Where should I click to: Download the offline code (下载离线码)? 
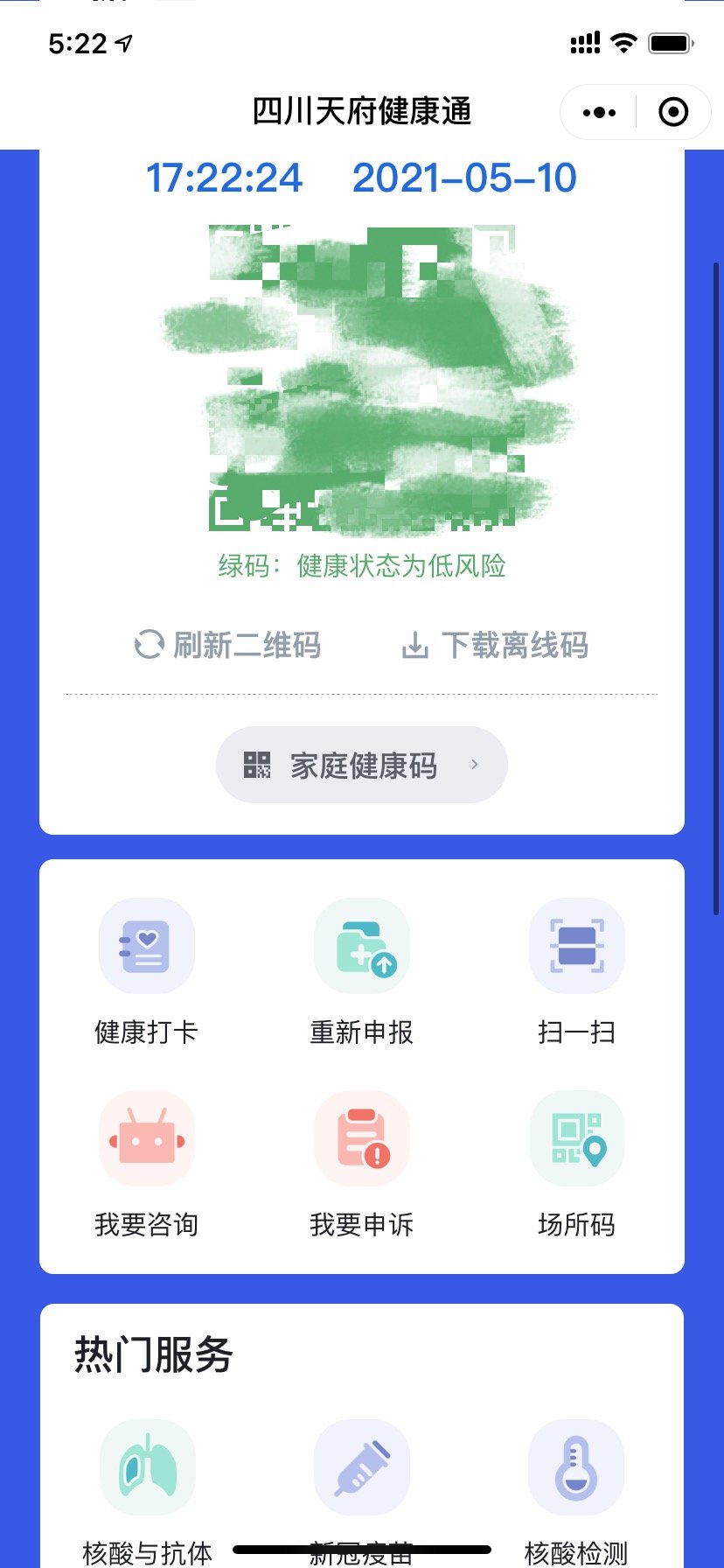tap(495, 646)
